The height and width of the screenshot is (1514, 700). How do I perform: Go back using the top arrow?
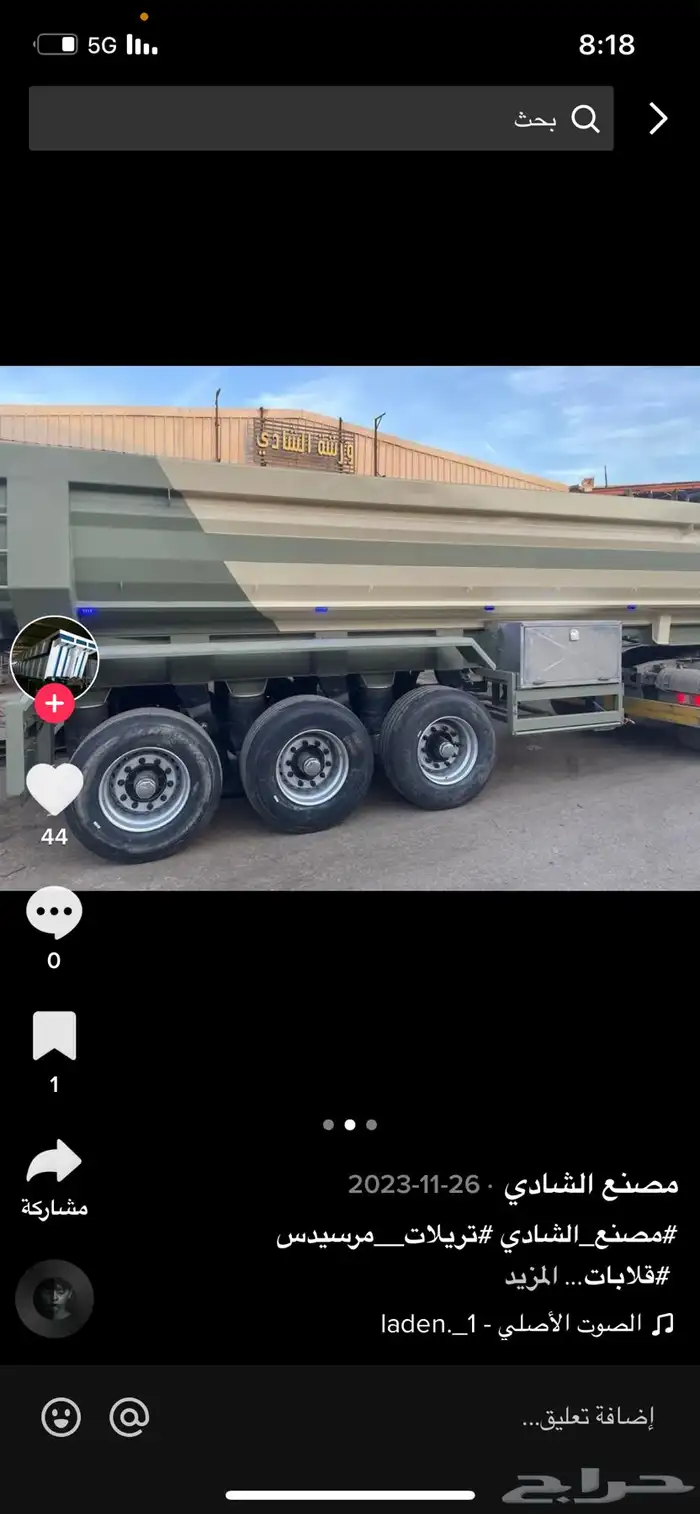click(658, 119)
